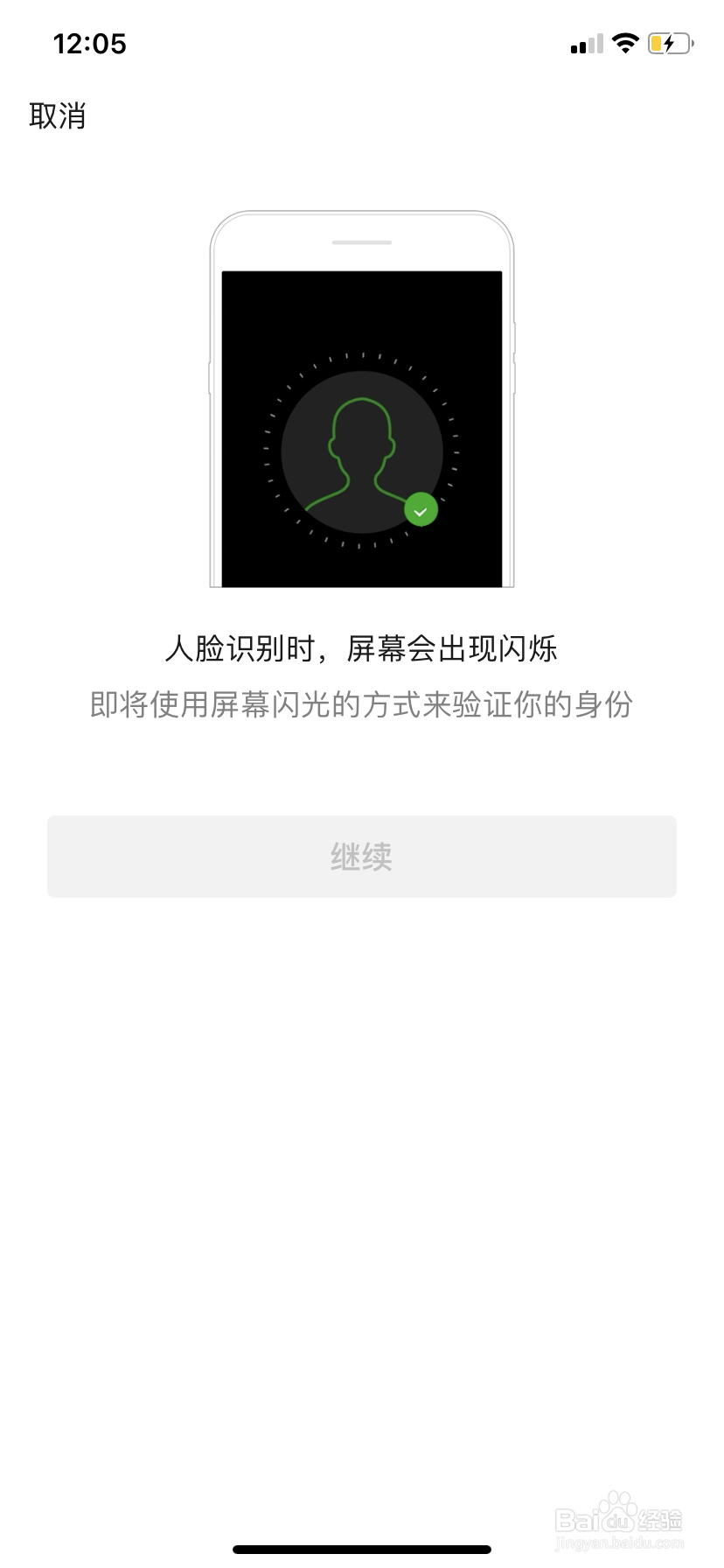
Task: Select the circular avatar area inside the illustration
Action: [x=360, y=453]
